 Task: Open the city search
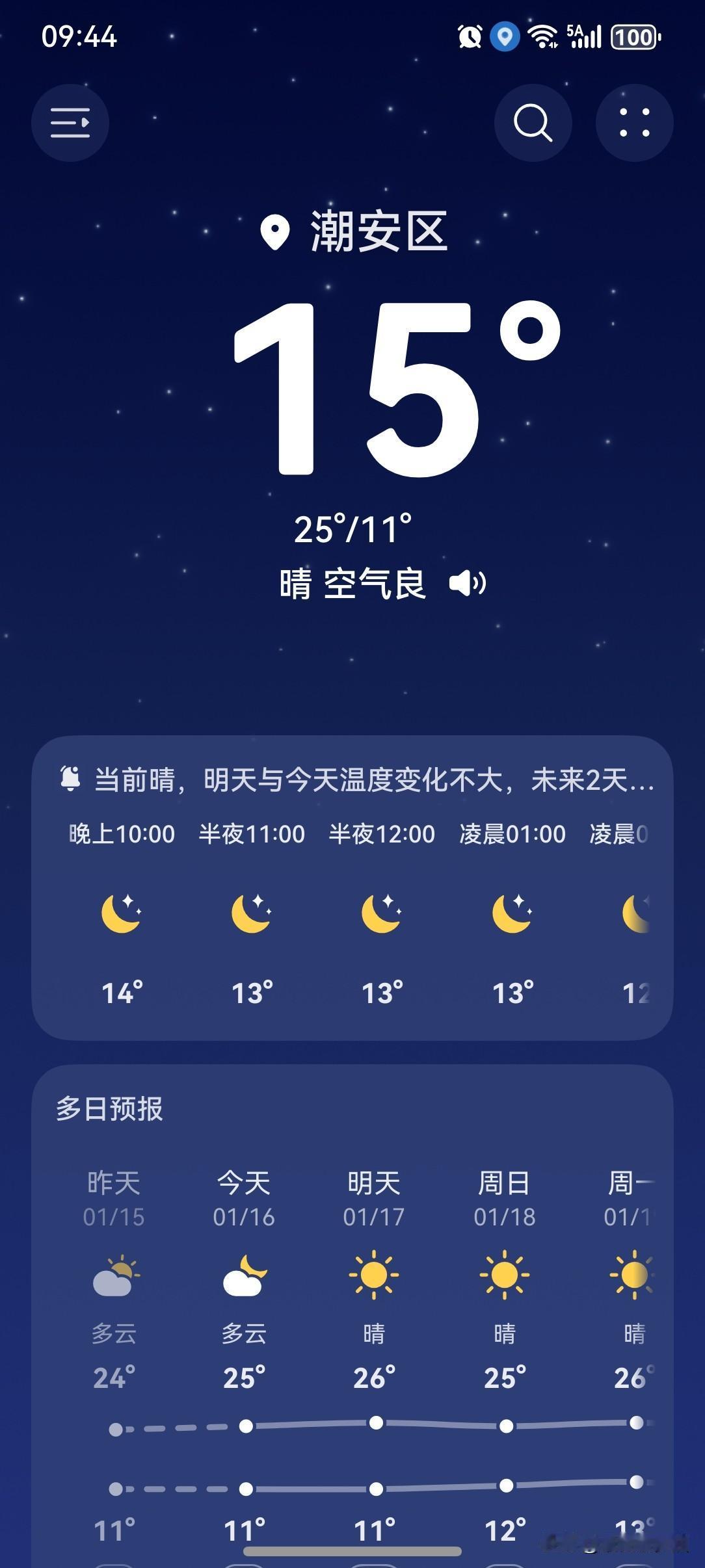click(x=533, y=123)
